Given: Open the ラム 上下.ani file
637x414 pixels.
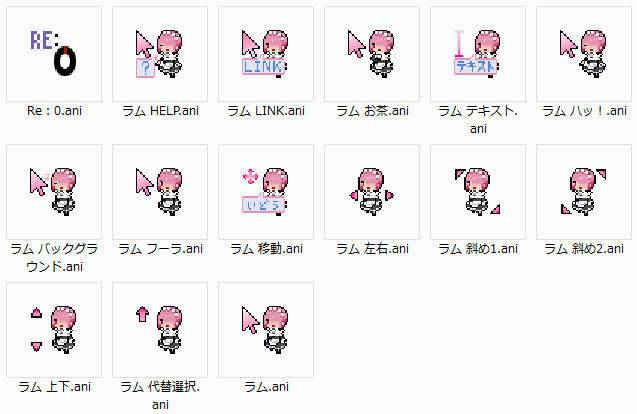Looking at the screenshot, I should (x=54, y=330).
